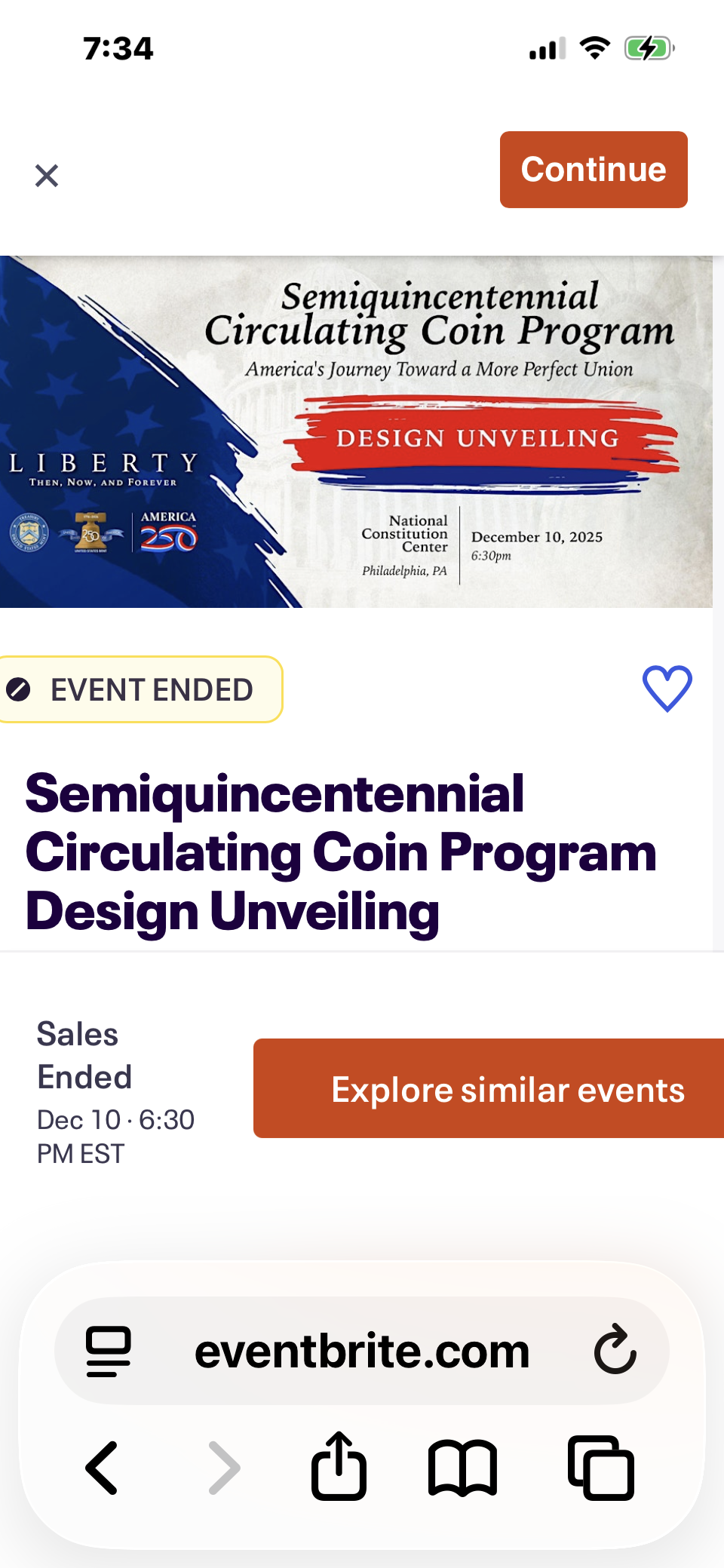The image size is (724, 1568).
Task: Explore similar events
Action: click(489, 1088)
